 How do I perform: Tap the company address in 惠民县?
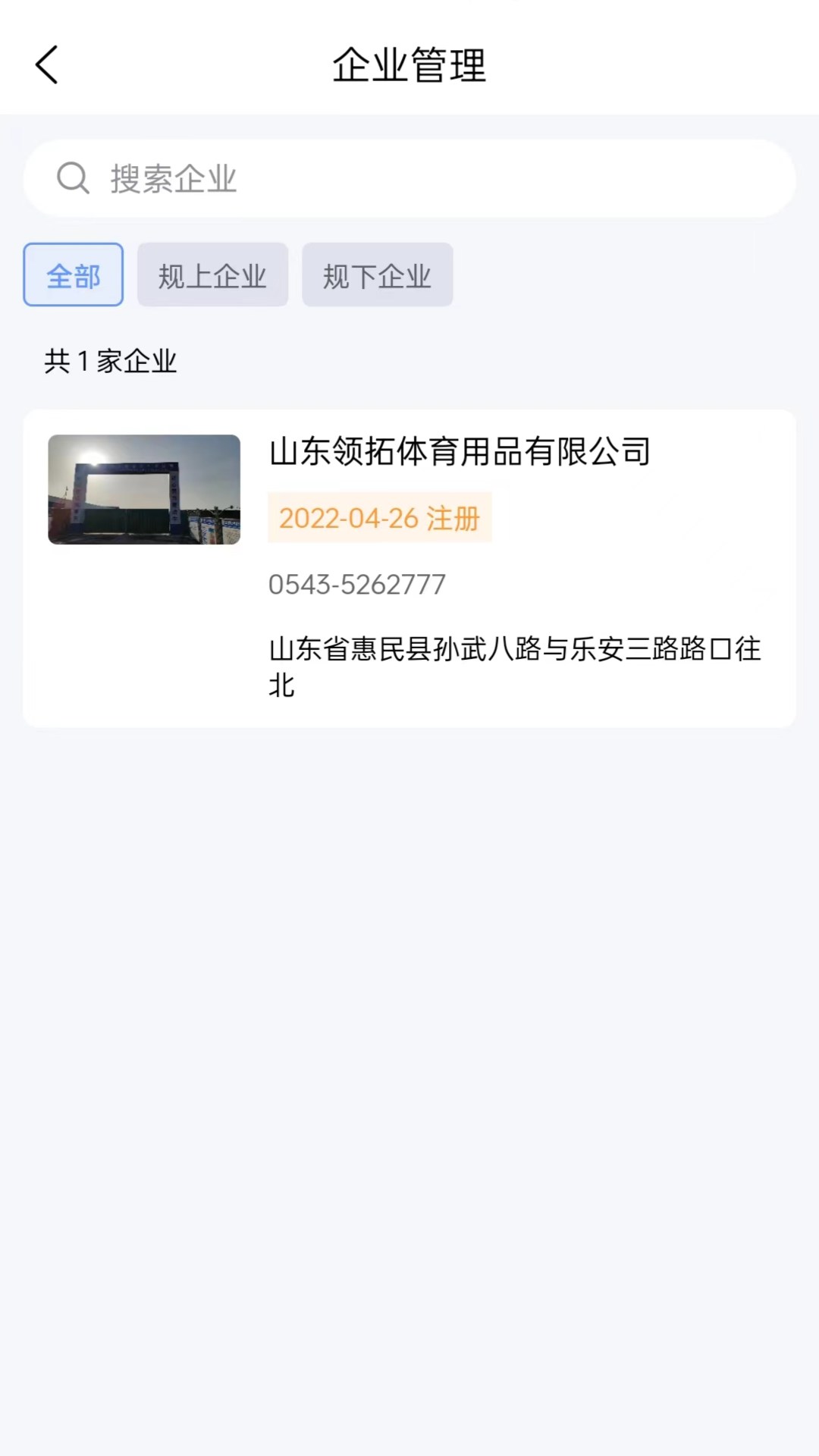tap(516, 667)
